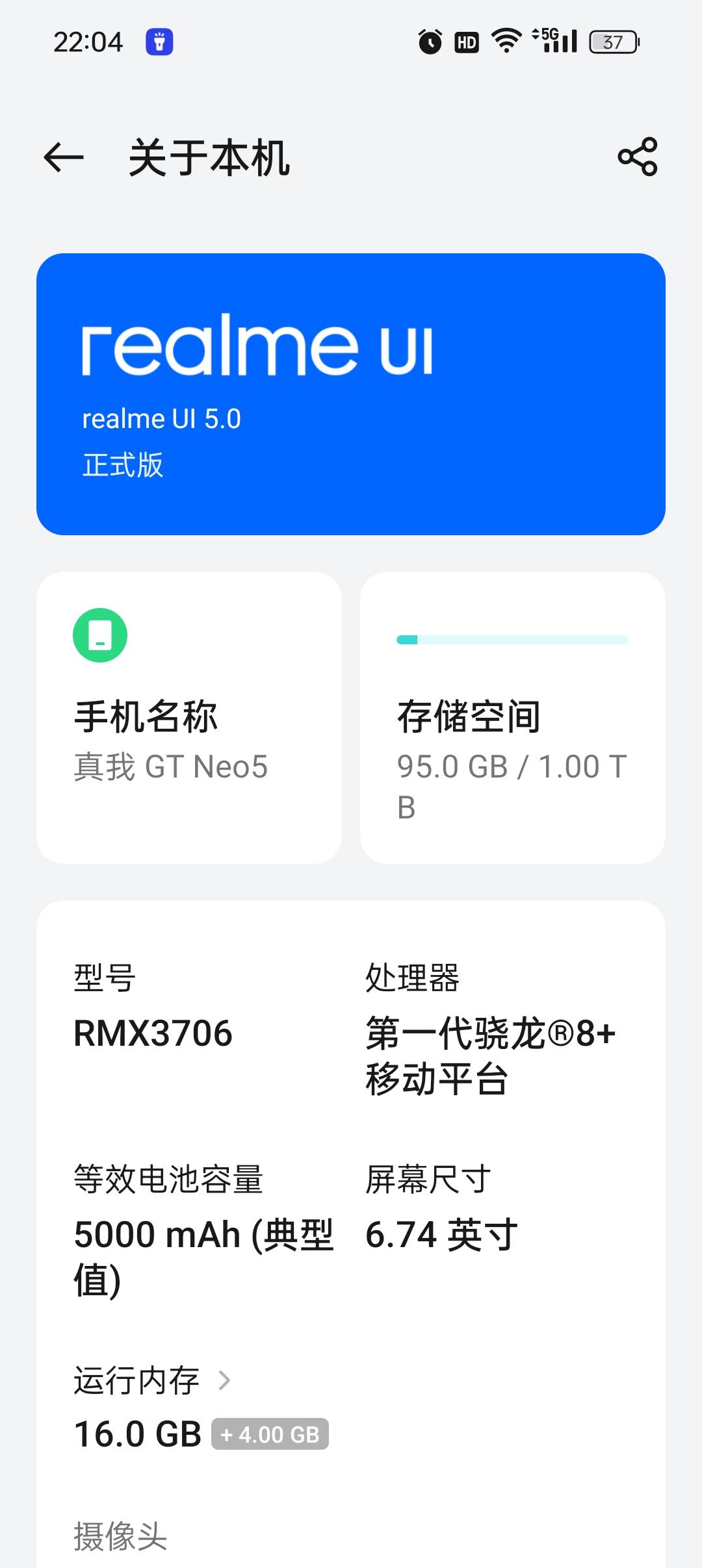
Task: Go back from 关于本机 page
Action: coord(64,157)
